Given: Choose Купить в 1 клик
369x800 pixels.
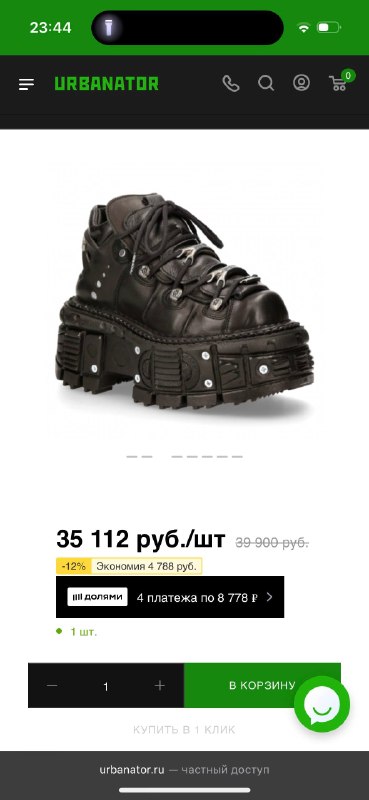Looking at the screenshot, I should coord(184,730).
